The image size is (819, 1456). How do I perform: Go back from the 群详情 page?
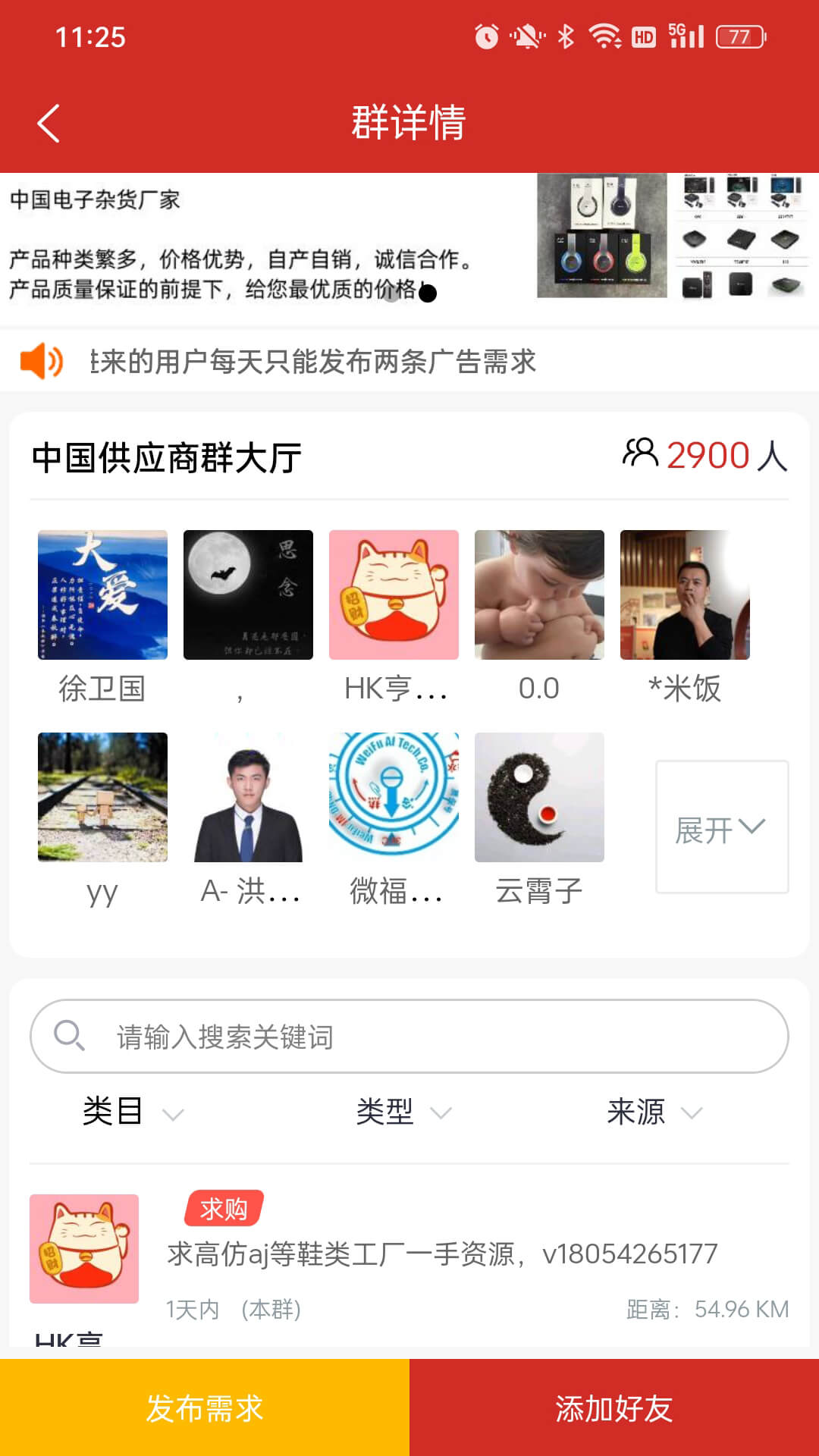49,124
